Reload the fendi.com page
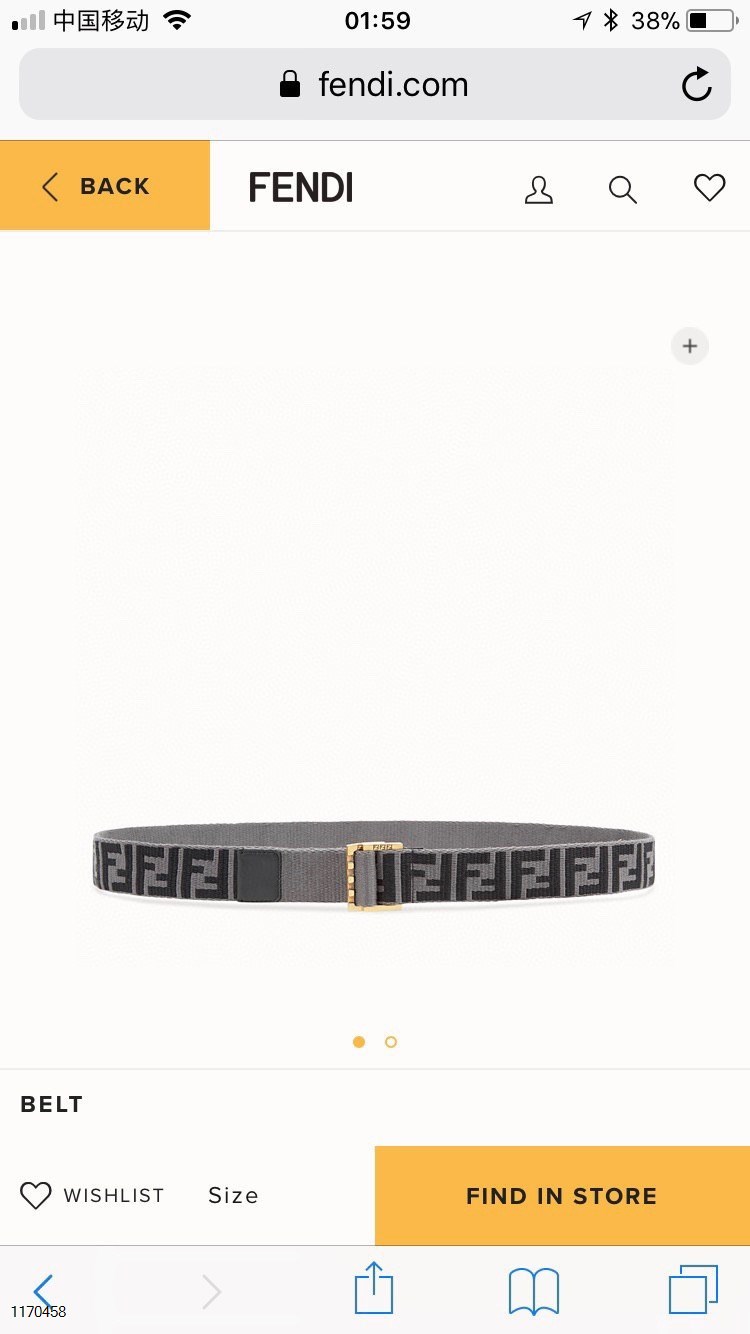 click(x=697, y=85)
